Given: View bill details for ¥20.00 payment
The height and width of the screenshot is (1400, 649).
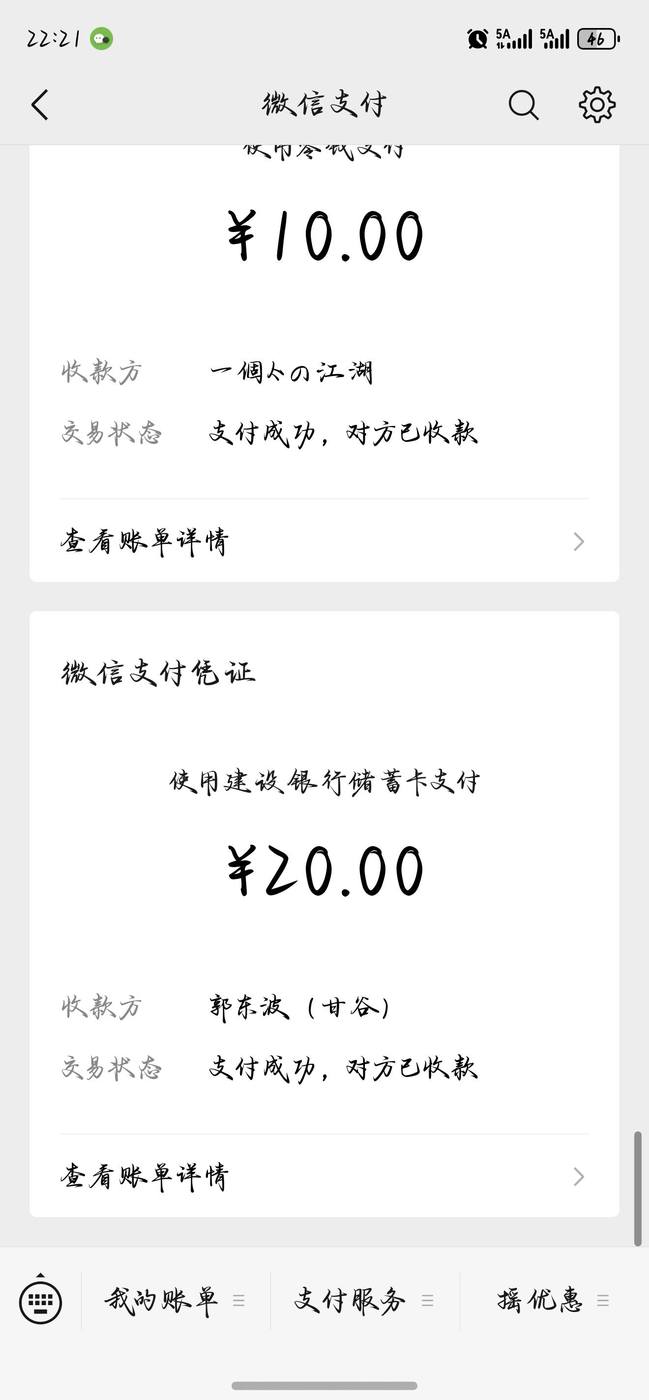Looking at the screenshot, I should click(324, 1176).
